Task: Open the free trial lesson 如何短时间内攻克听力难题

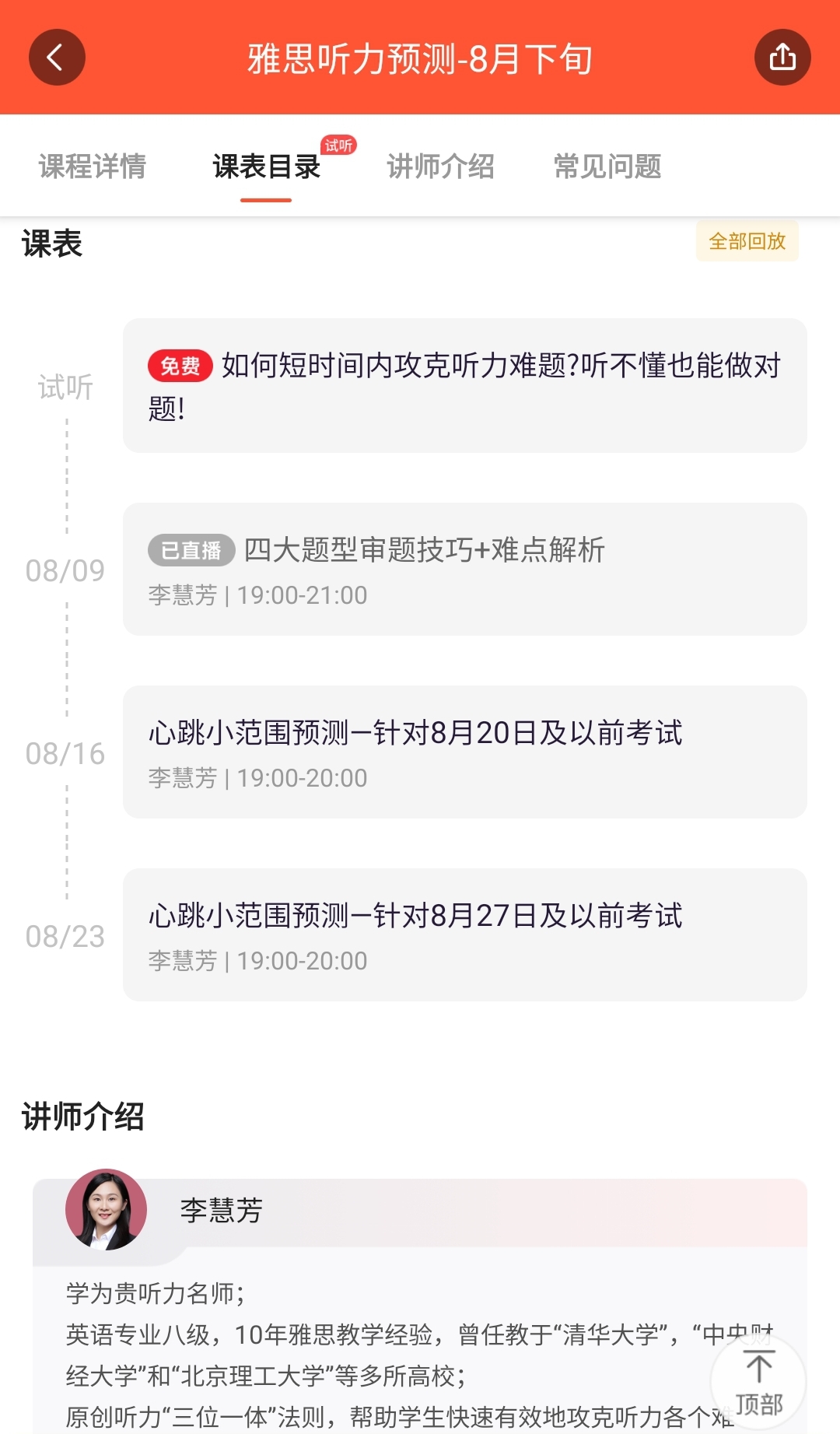Action: click(465, 385)
